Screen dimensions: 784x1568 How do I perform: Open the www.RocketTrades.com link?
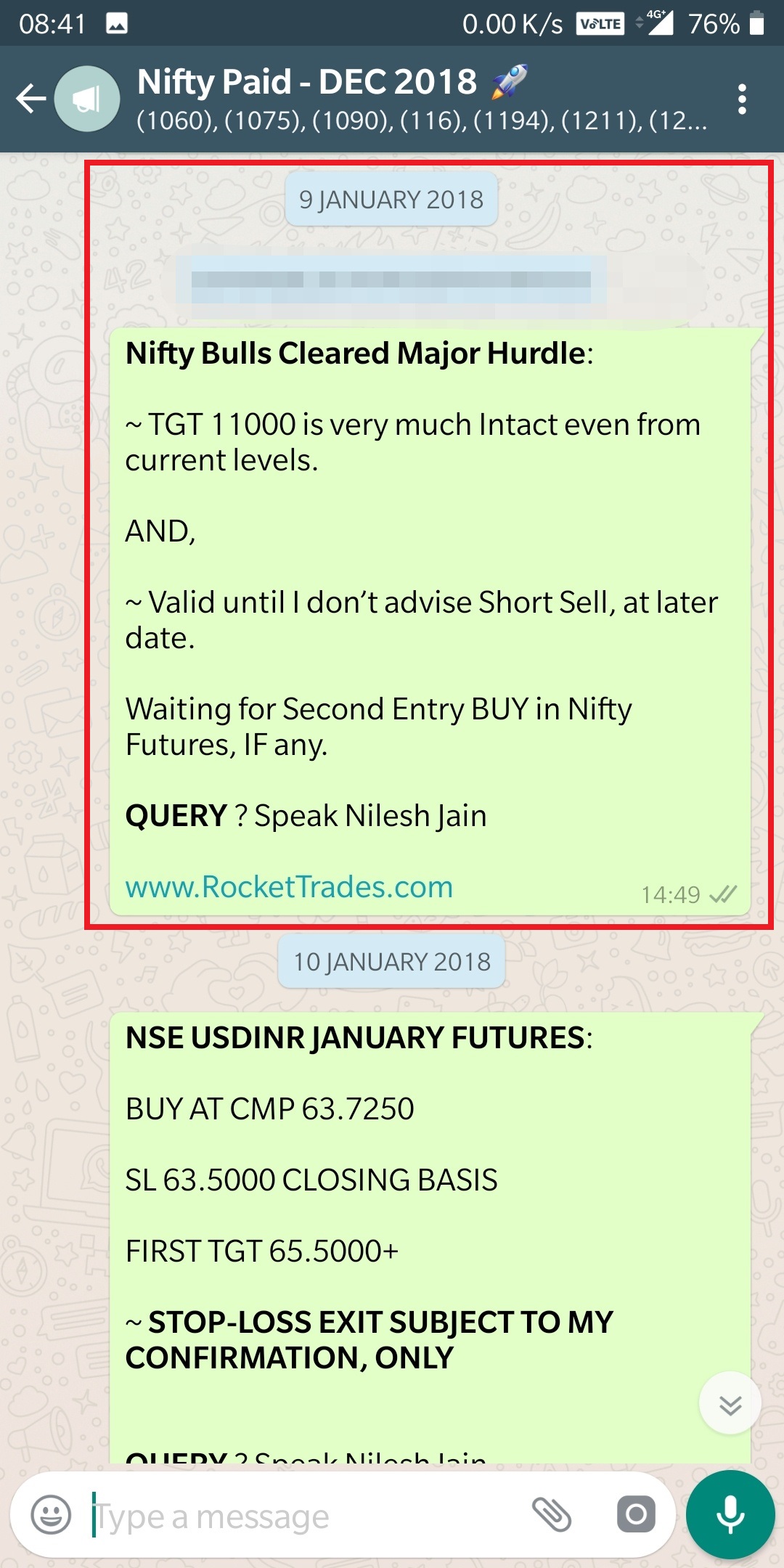click(x=289, y=887)
